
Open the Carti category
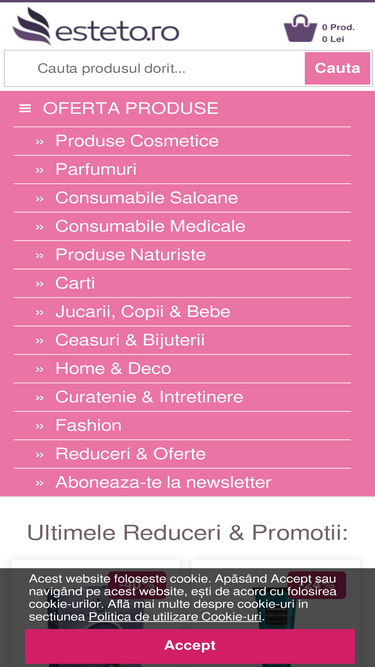pos(182,283)
